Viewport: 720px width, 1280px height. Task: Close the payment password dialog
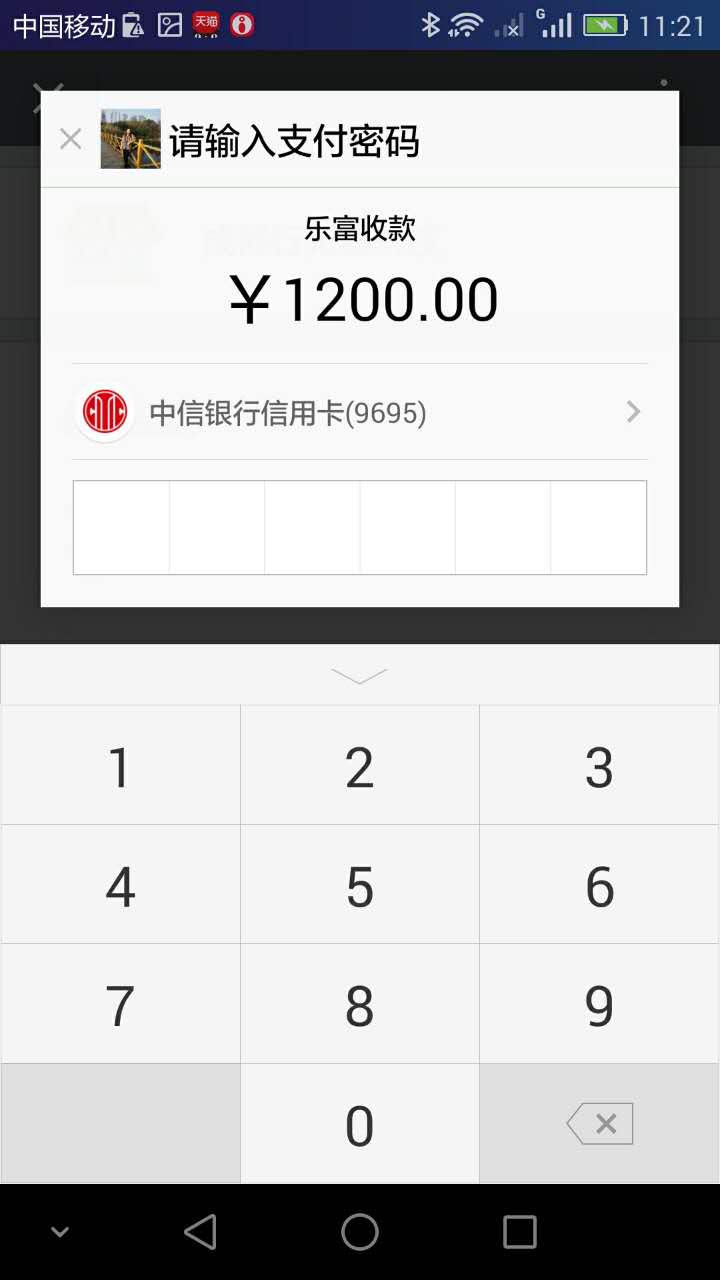point(70,139)
